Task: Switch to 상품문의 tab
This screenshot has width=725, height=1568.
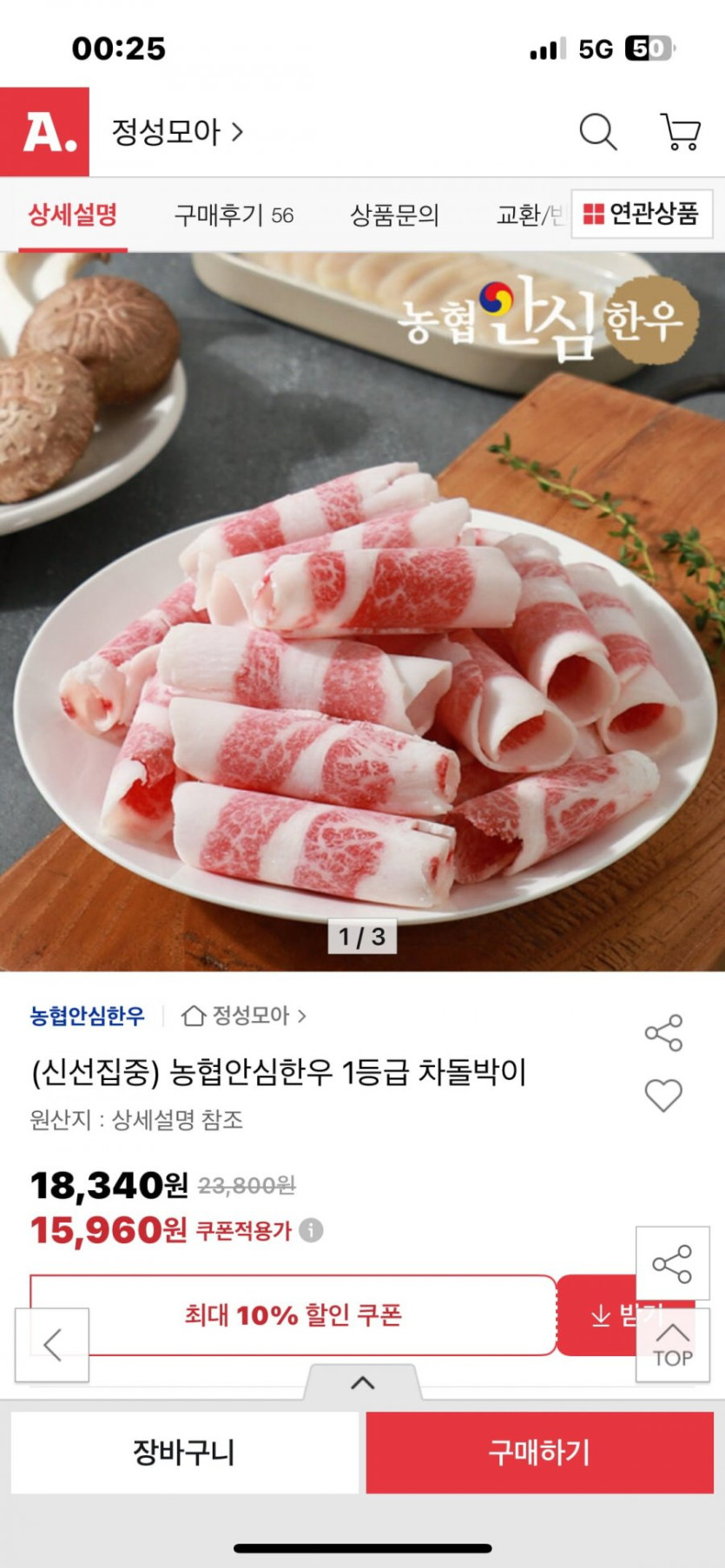Action: pos(394,214)
